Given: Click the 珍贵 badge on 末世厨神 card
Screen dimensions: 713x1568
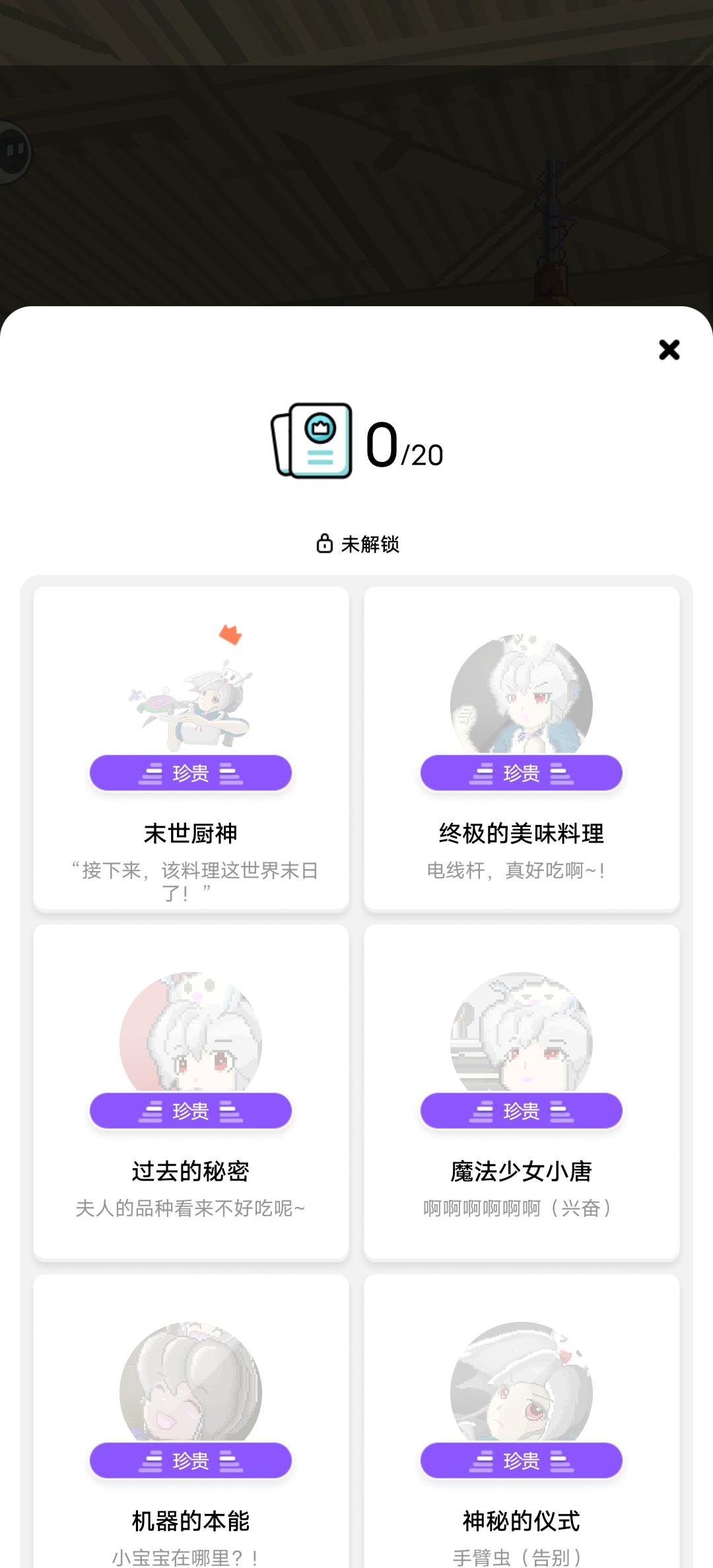Looking at the screenshot, I should [x=190, y=773].
